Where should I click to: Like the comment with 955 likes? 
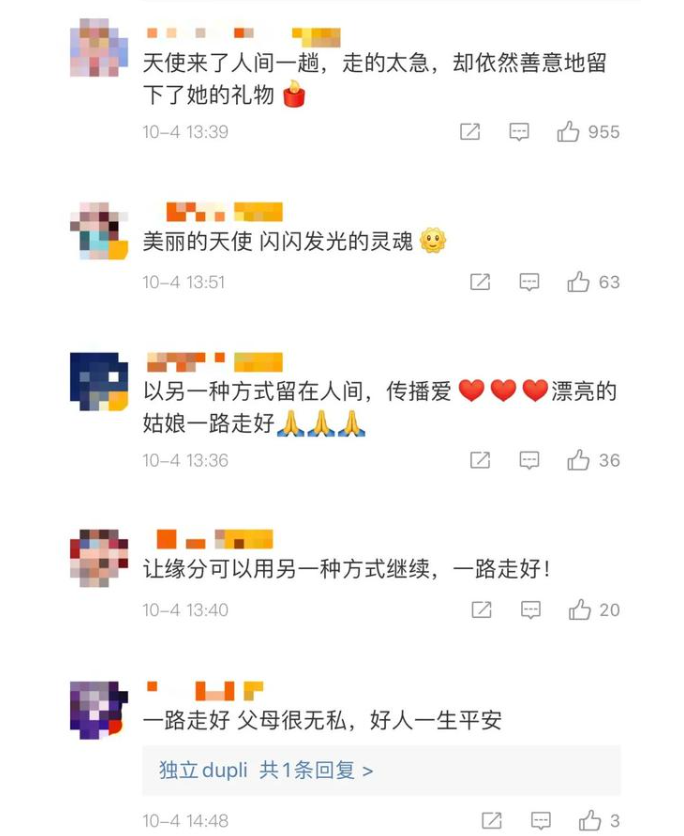[569, 132]
